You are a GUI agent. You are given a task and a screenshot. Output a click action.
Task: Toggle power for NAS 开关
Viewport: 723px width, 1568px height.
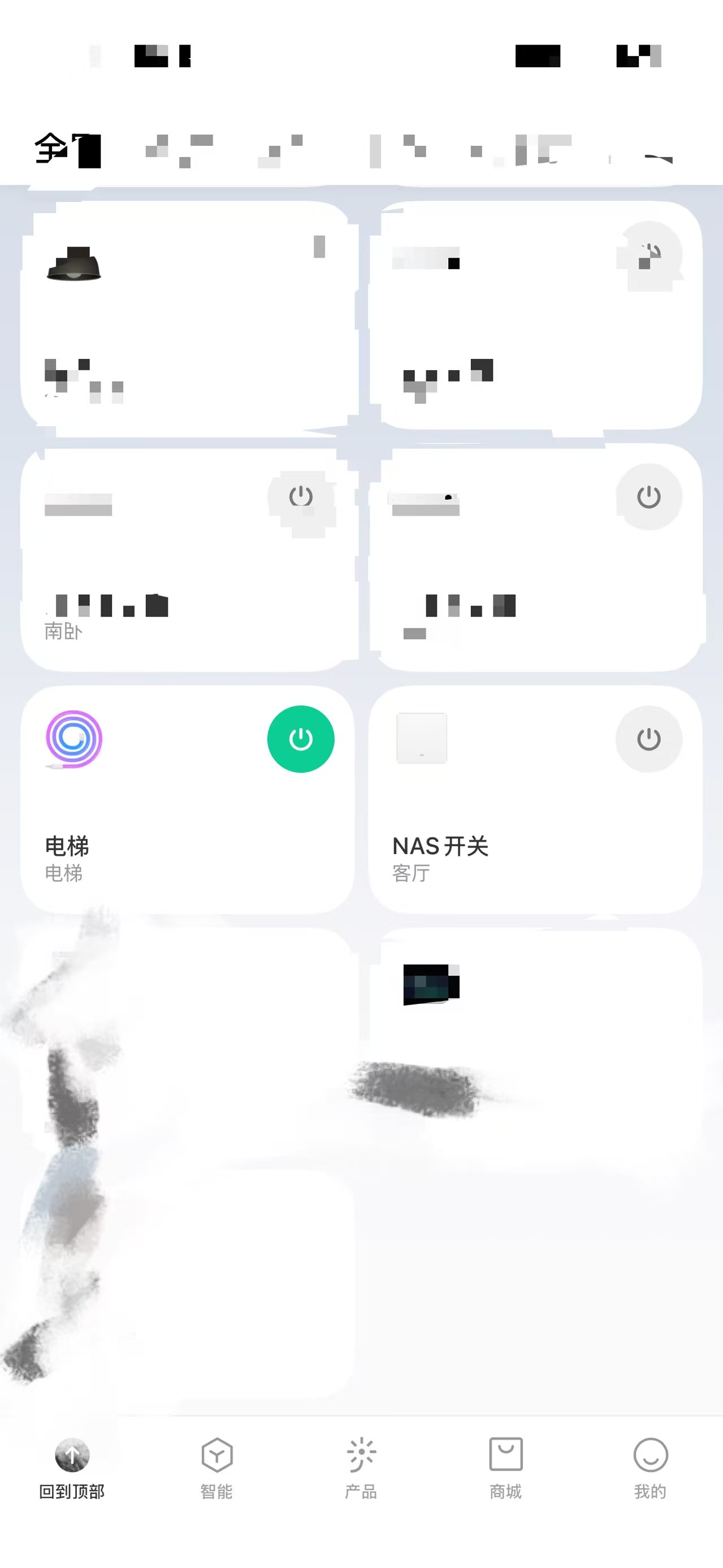pyautogui.click(x=648, y=739)
